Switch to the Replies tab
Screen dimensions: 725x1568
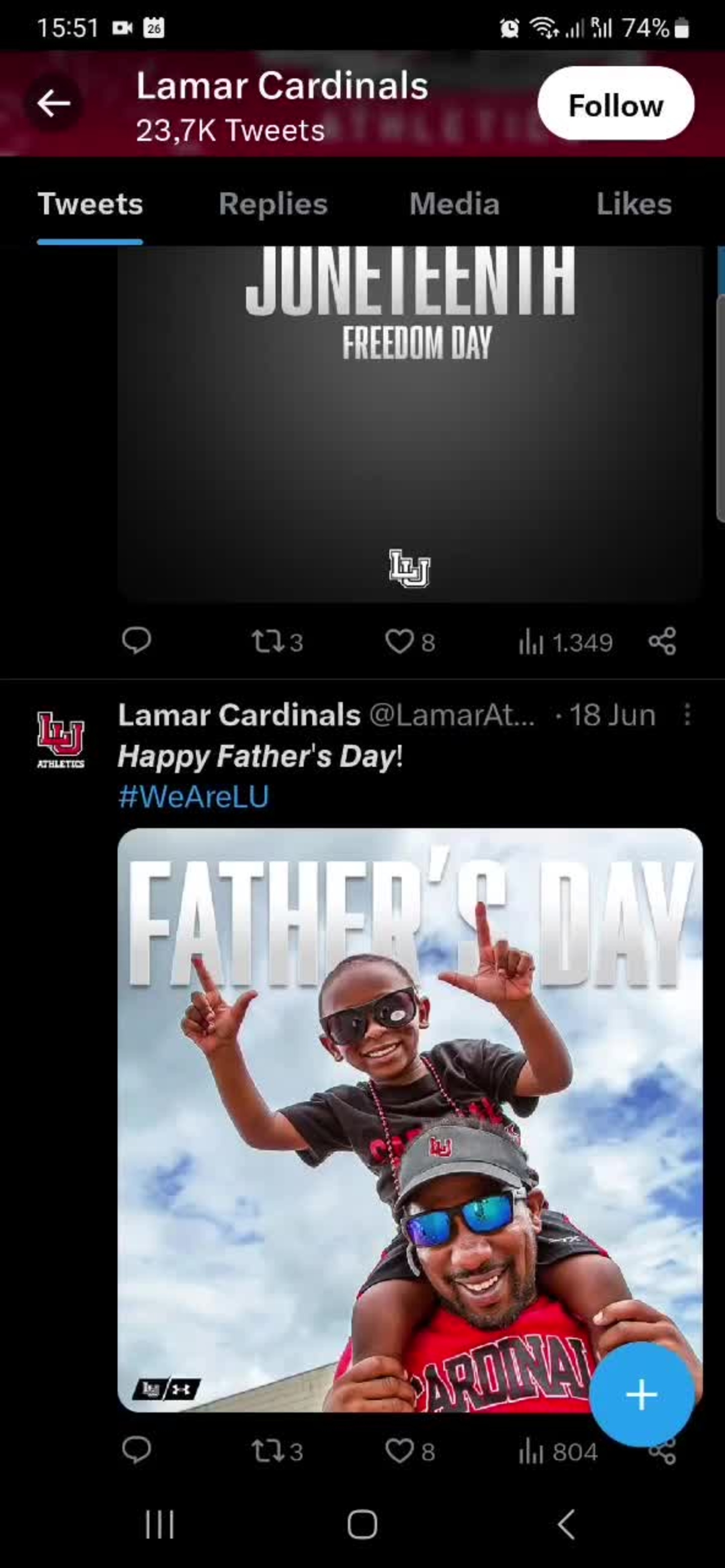[273, 204]
